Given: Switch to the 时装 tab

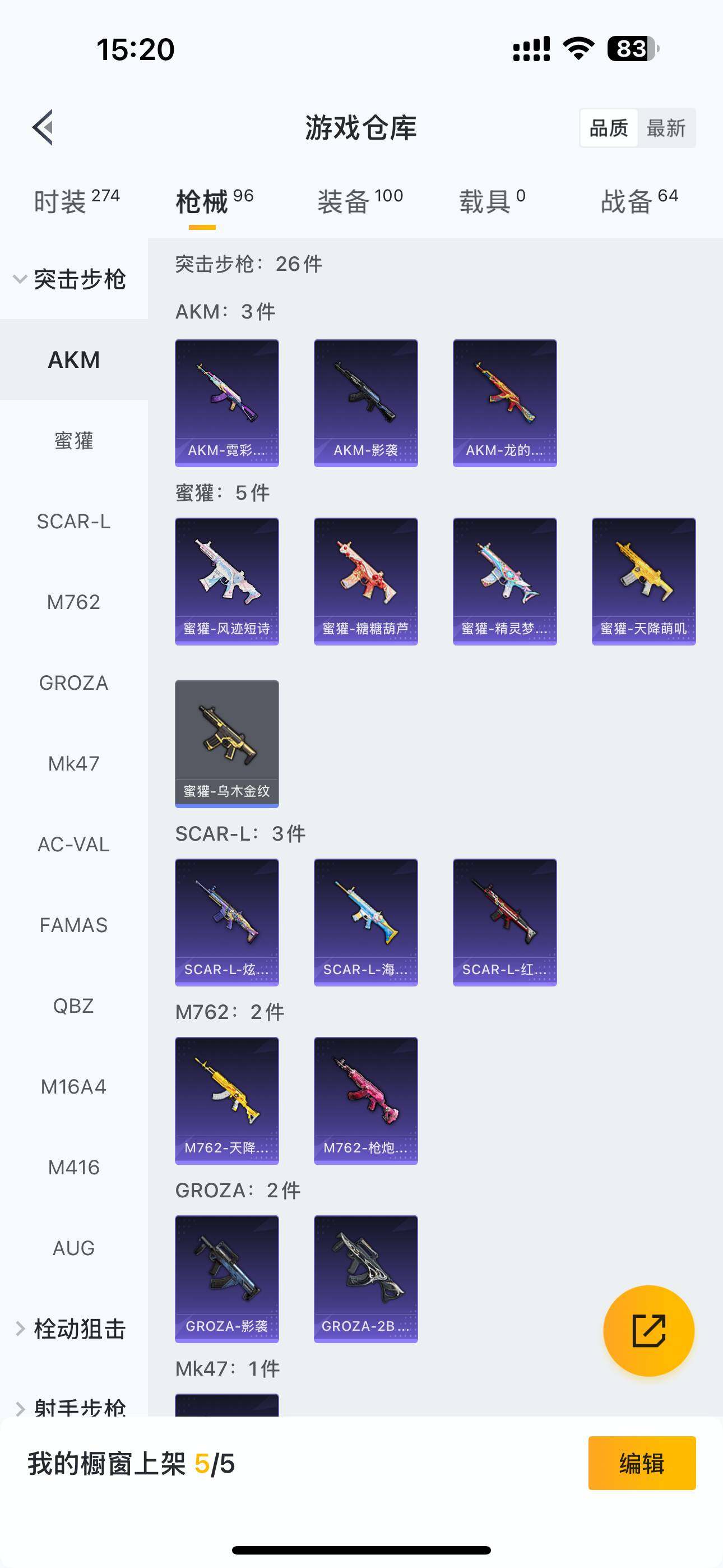Looking at the screenshot, I should 77,201.
